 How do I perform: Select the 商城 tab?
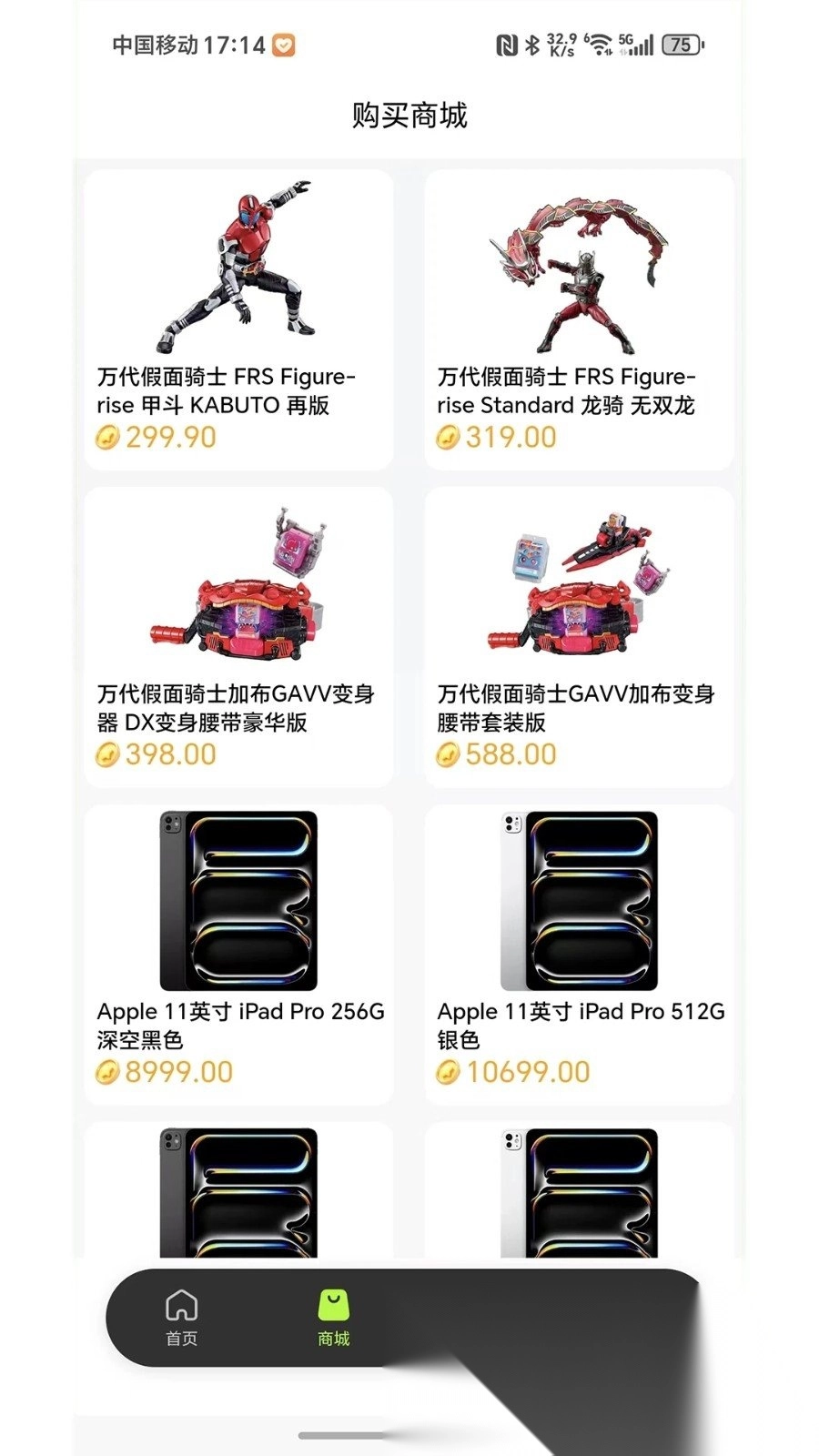pos(333,1317)
